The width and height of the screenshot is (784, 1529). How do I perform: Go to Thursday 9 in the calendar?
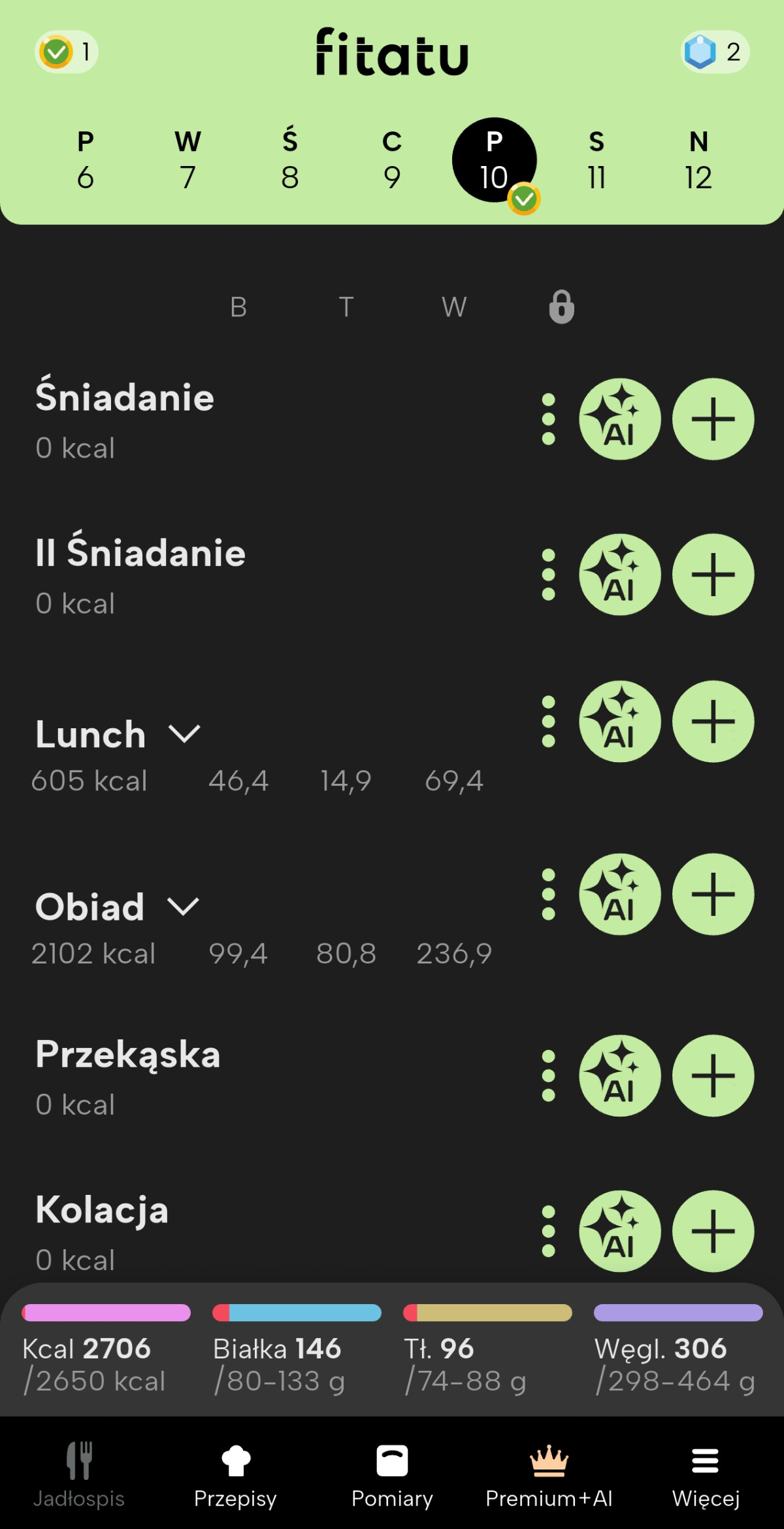[x=392, y=160]
